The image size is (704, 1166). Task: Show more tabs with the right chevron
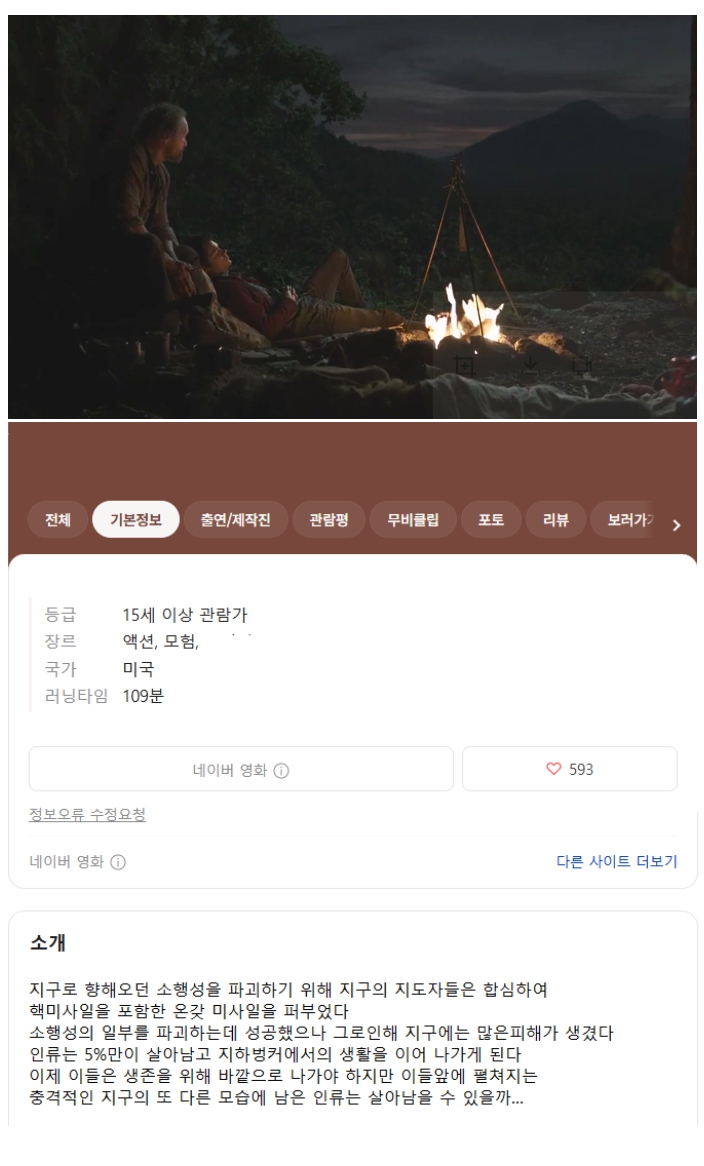click(676, 525)
